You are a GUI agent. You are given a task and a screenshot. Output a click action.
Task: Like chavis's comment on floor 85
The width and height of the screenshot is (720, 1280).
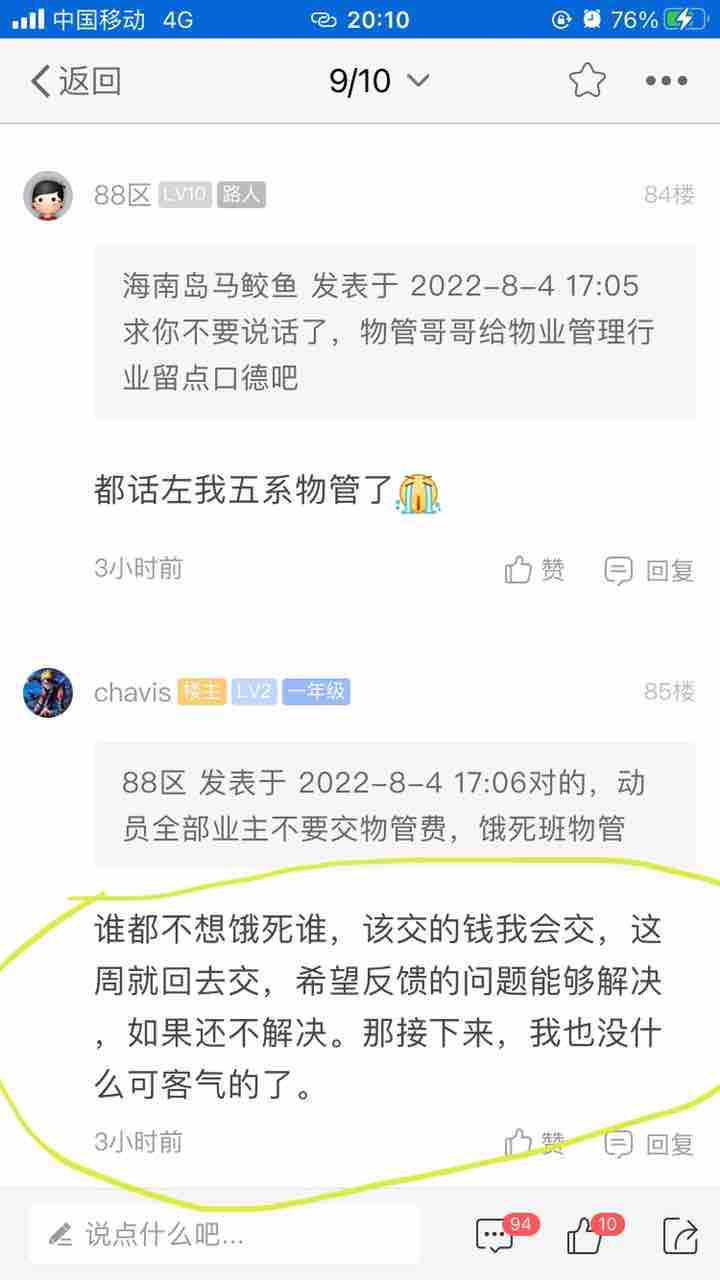pyautogui.click(x=535, y=1143)
